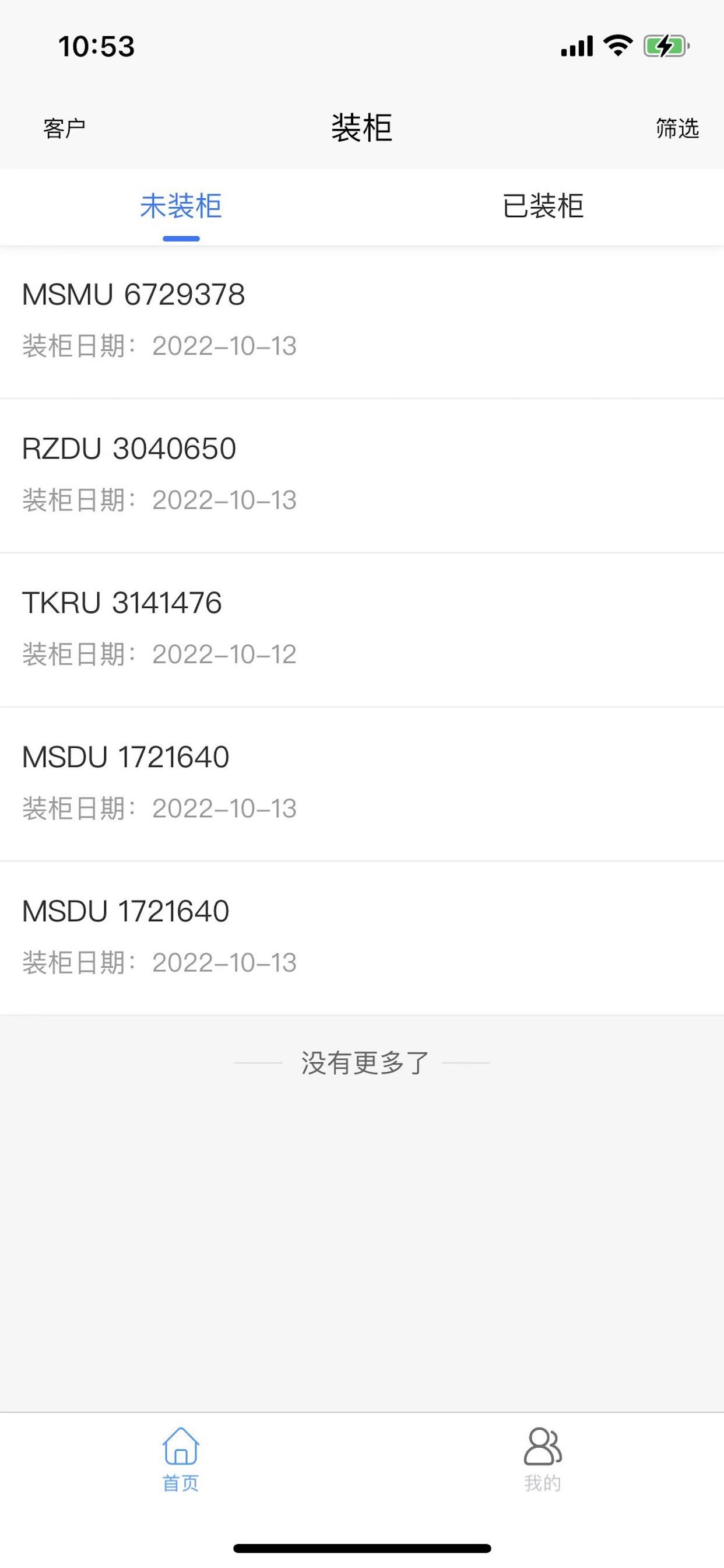Screen dimensions: 724x1568
Task: Go to the 首页 home tab
Action: coord(181,1459)
